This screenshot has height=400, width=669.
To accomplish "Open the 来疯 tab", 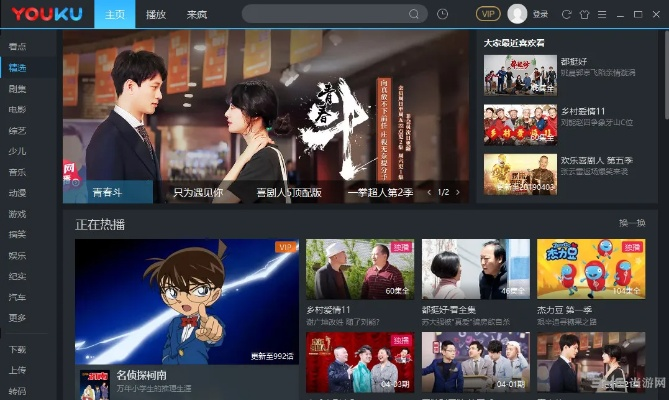I will coord(197,14).
